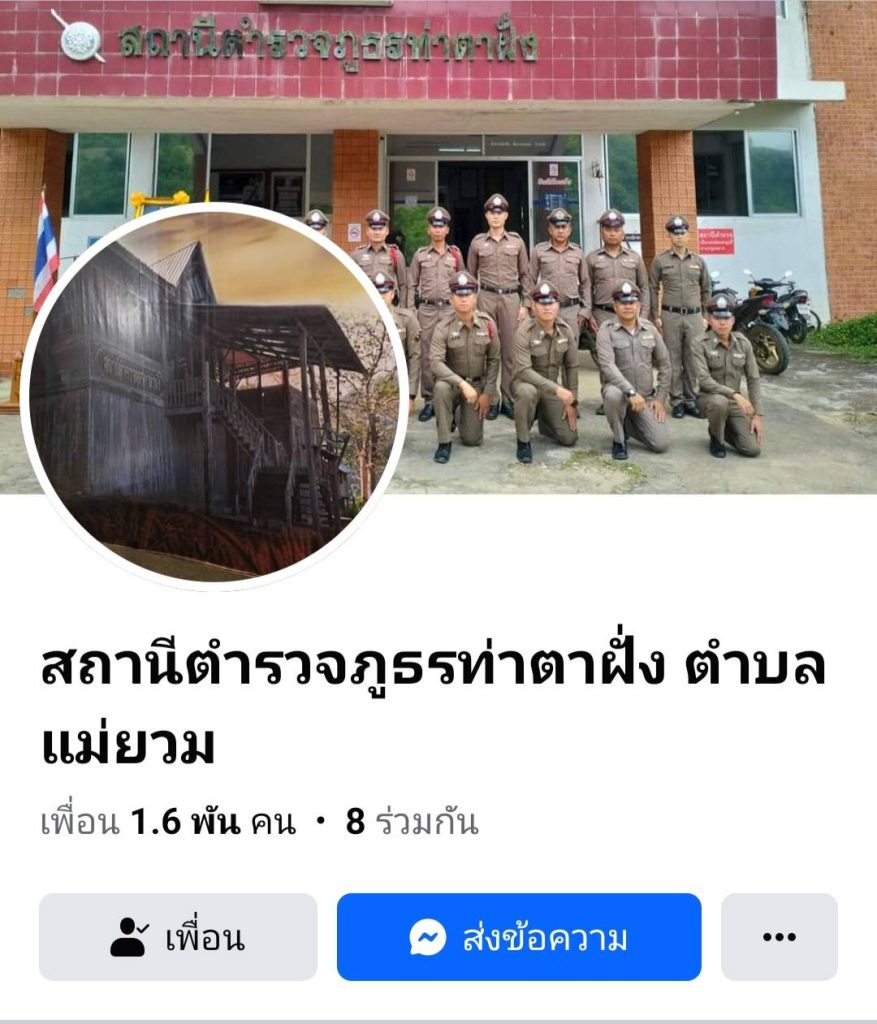Open the three-dot more options menu
The height and width of the screenshot is (1024, 877).
pos(778,937)
